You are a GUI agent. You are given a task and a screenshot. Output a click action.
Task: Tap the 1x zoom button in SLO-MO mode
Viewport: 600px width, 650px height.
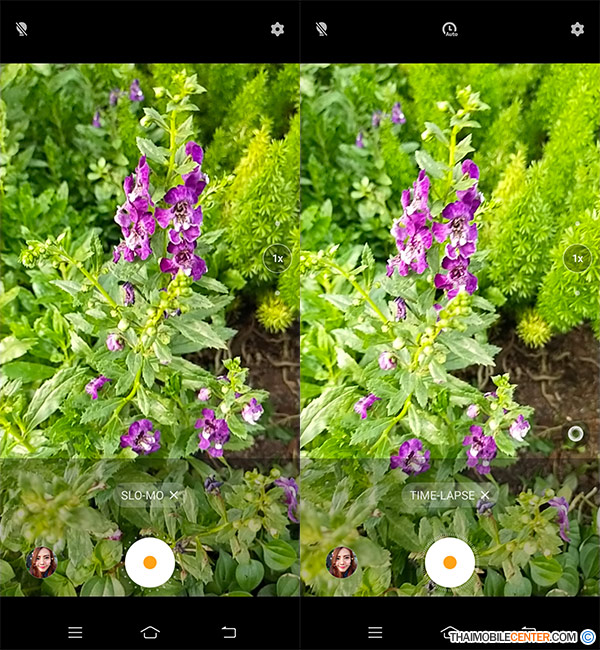click(277, 259)
